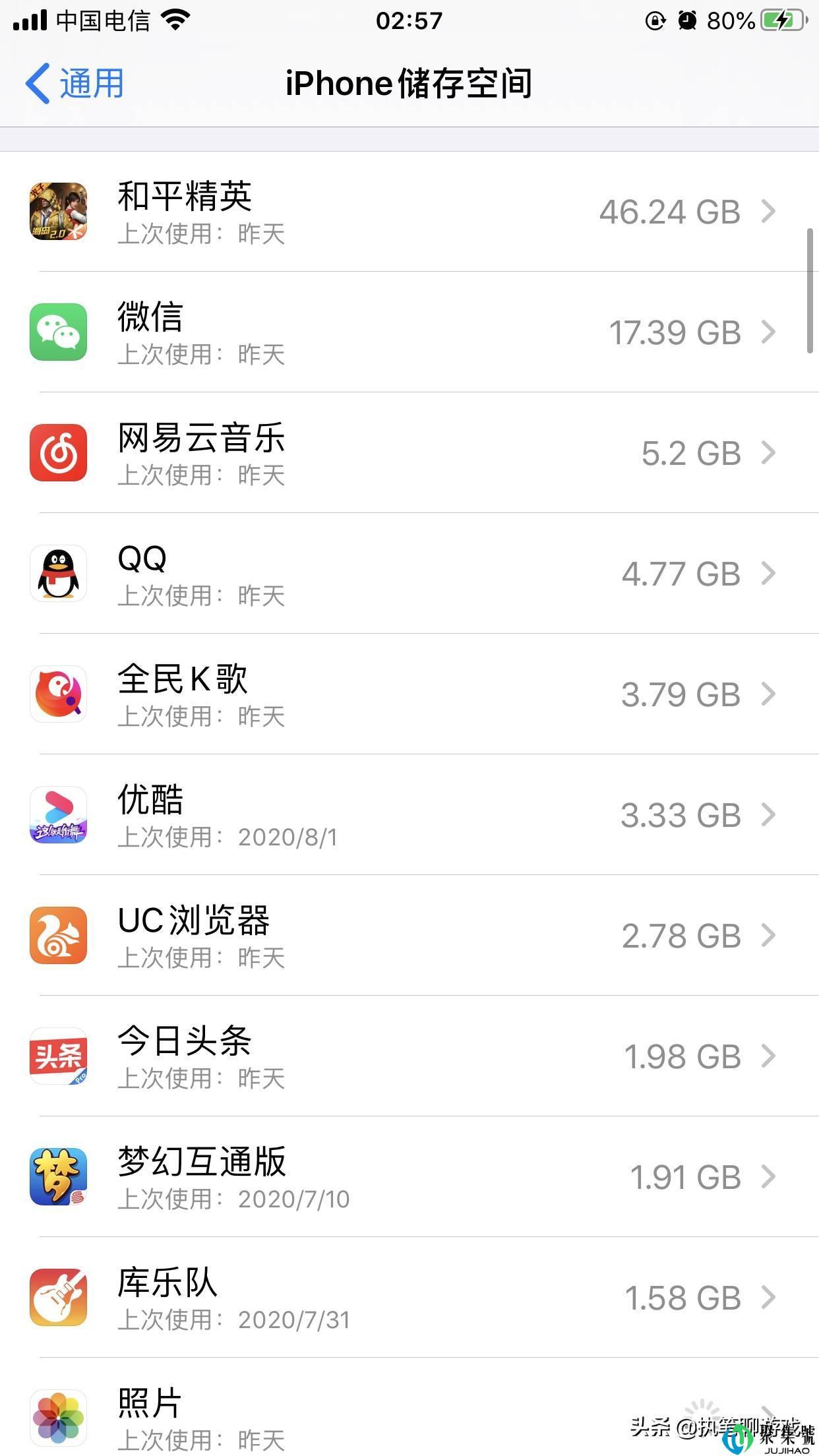View UC浏览器 storage details
Screen dimensions: 819x1456
pos(409,936)
